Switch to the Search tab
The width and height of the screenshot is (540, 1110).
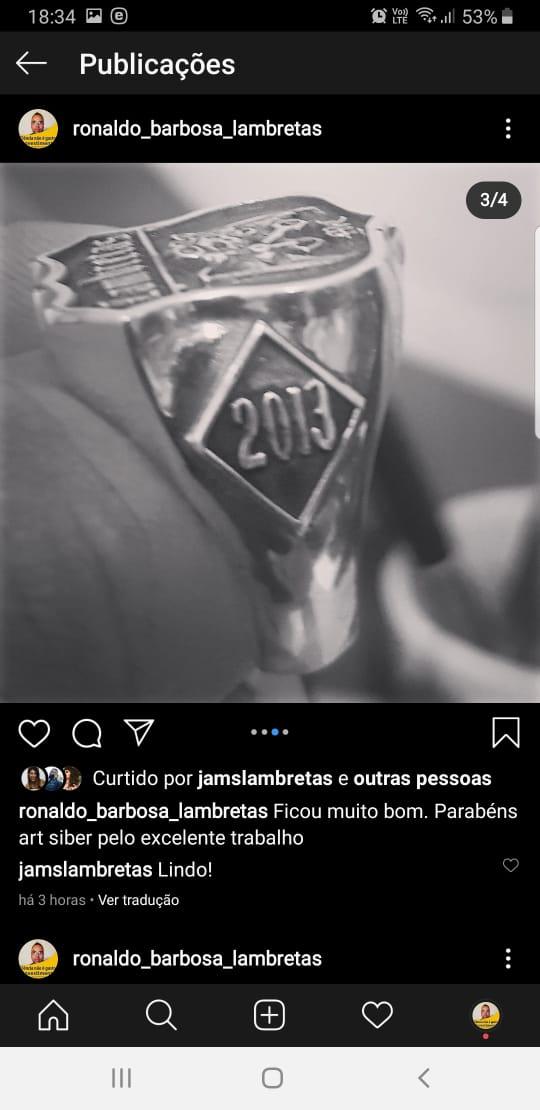tap(161, 1016)
